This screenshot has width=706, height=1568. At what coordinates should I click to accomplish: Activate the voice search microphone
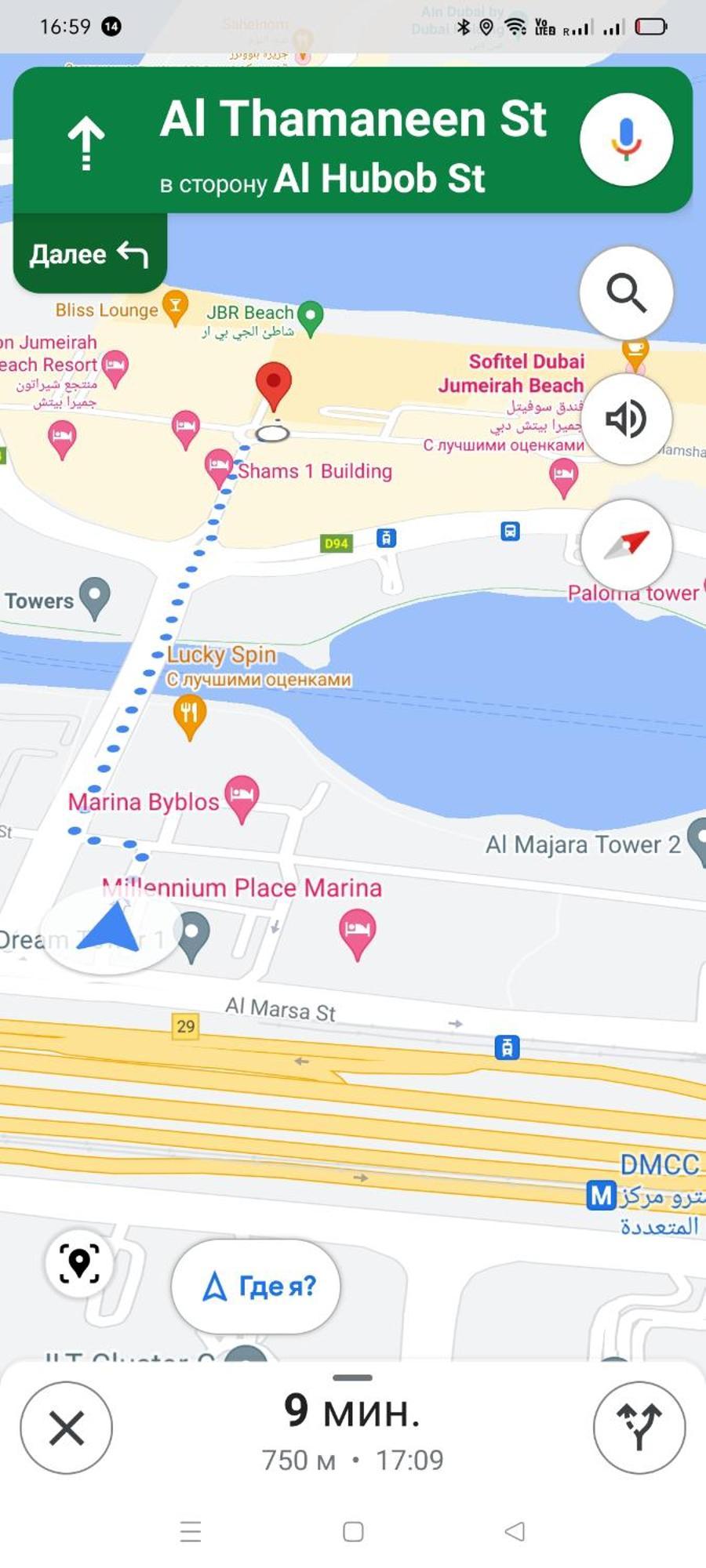625,140
